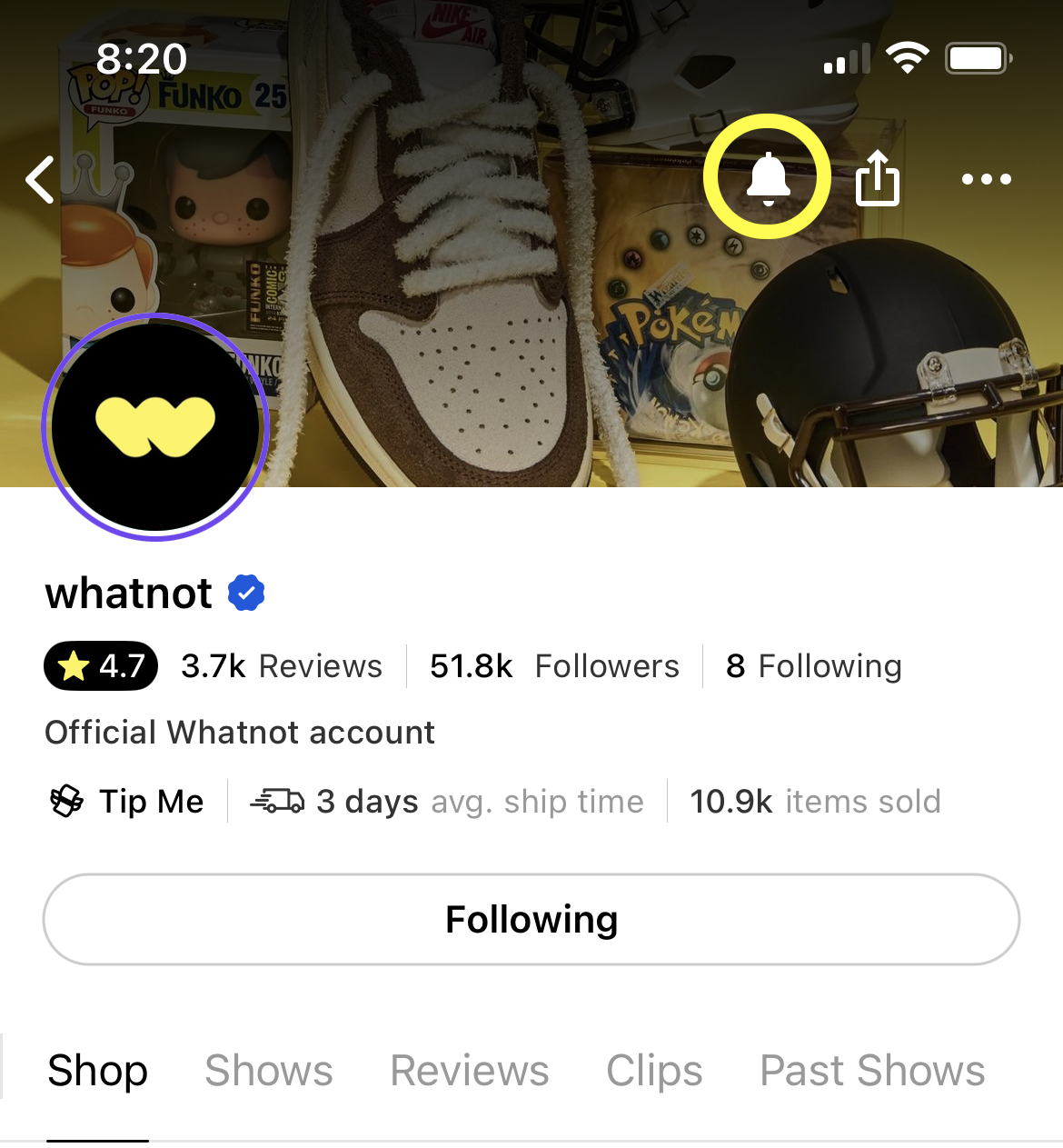The width and height of the screenshot is (1063, 1148).
Task: Tap the whatnot profile avatar
Action: pyautogui.click(x=155, y=427)
